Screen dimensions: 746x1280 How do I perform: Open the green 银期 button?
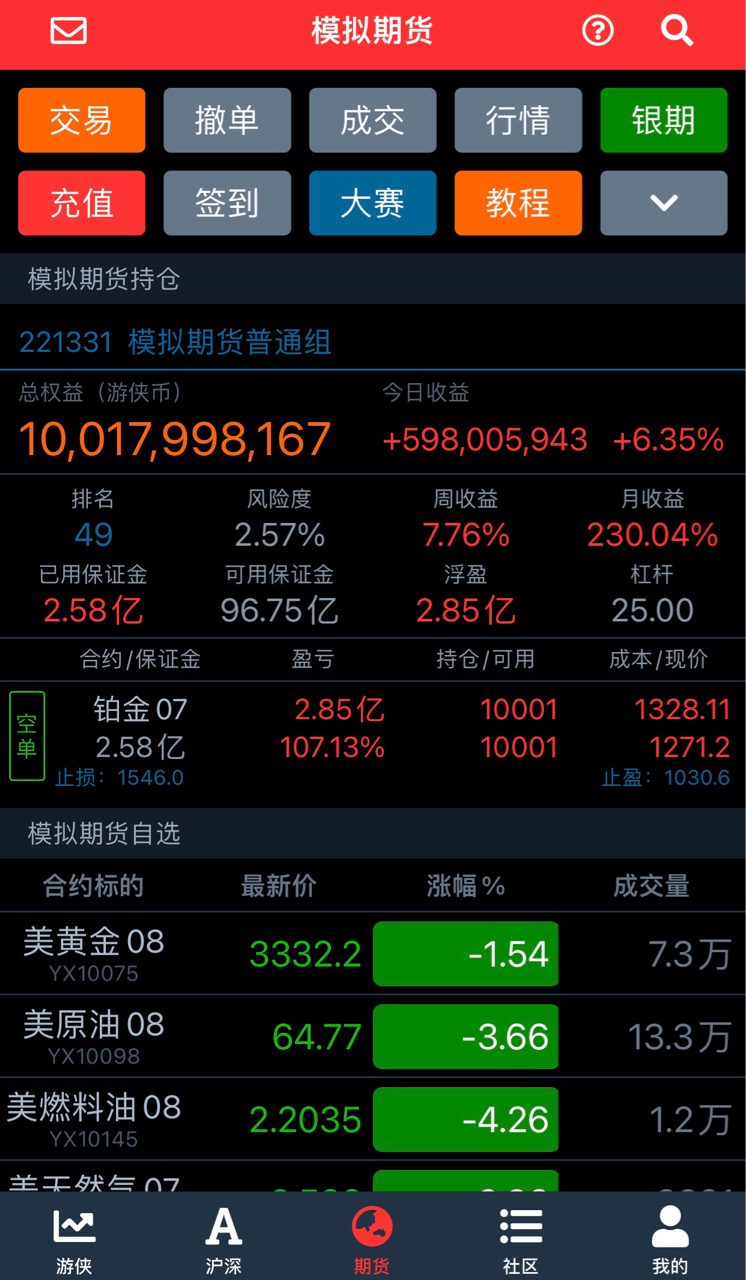(x=664, y=120)
